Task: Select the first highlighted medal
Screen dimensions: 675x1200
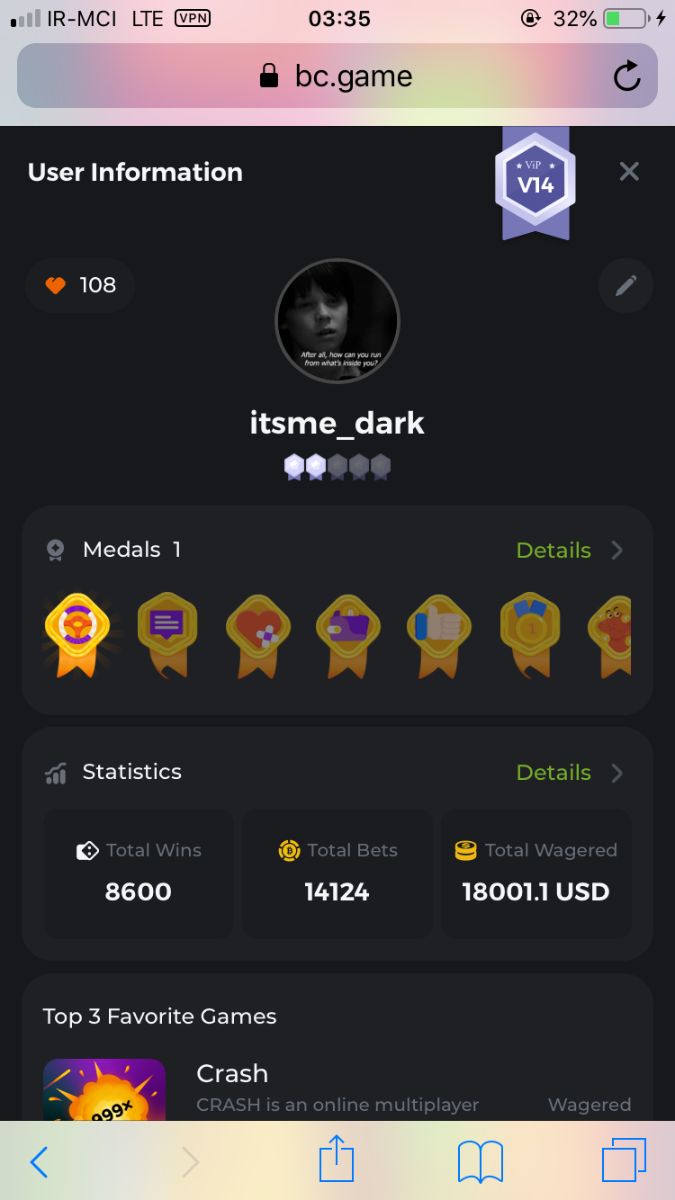Action: [76, 633]
